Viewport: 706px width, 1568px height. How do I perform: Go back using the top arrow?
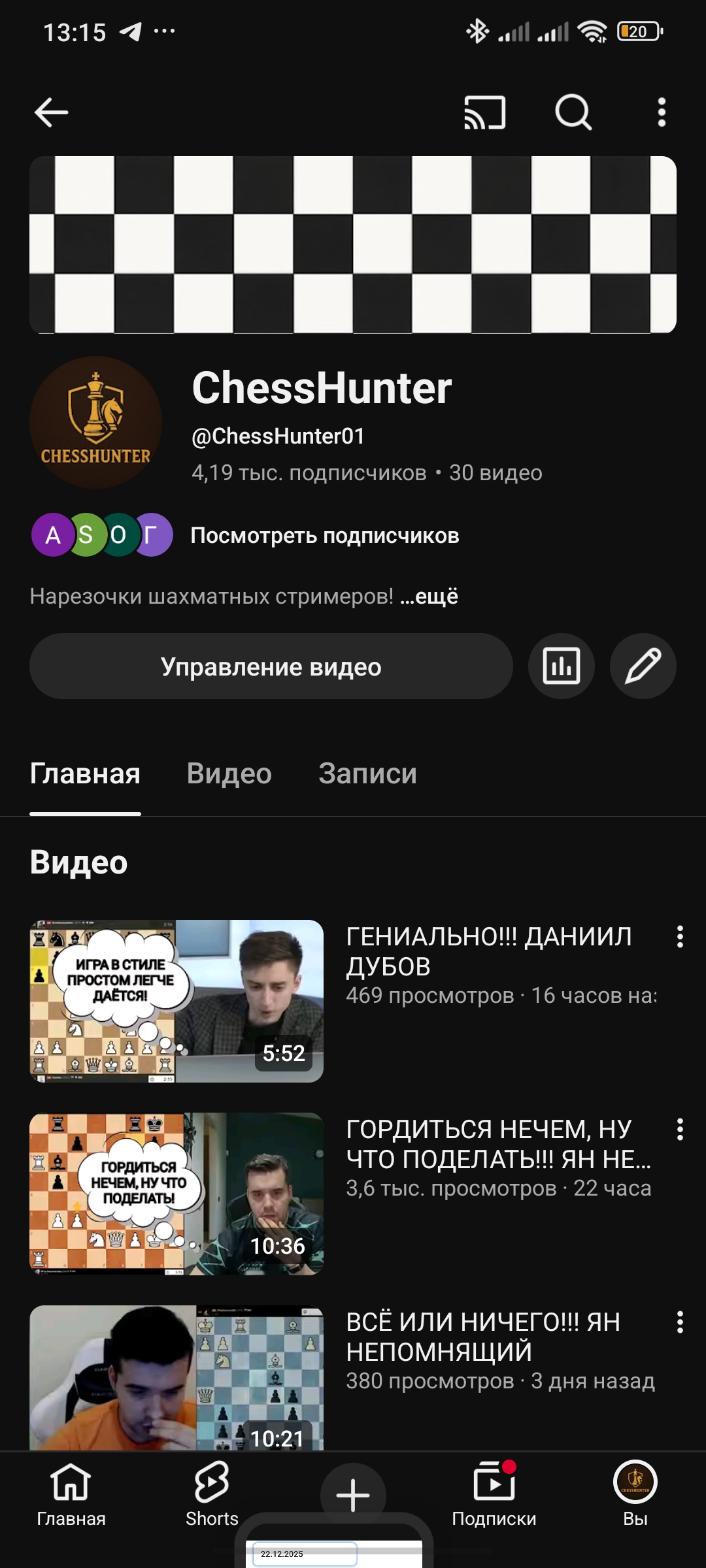click(51, 112)
